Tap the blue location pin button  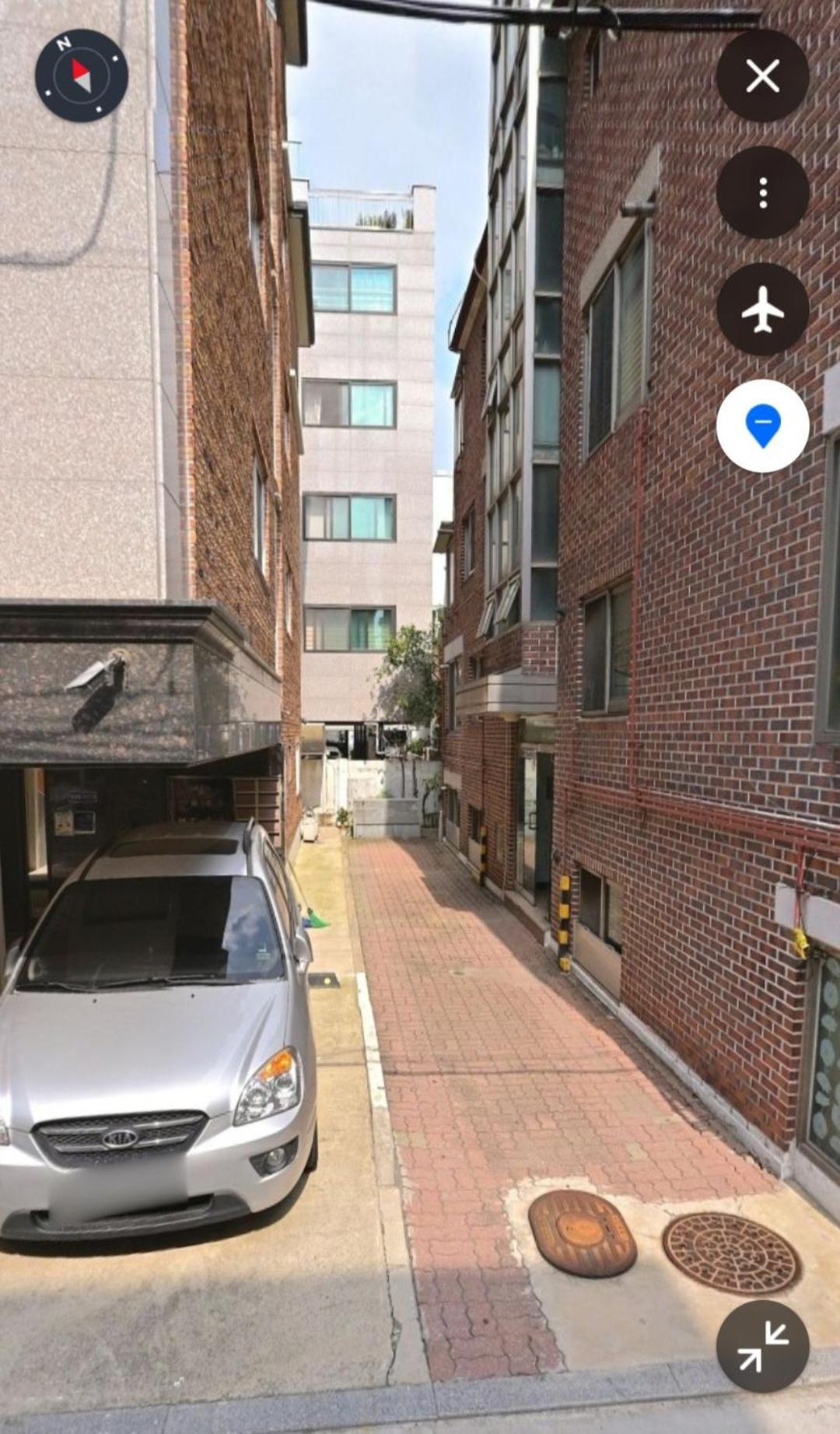pos(762,426)
